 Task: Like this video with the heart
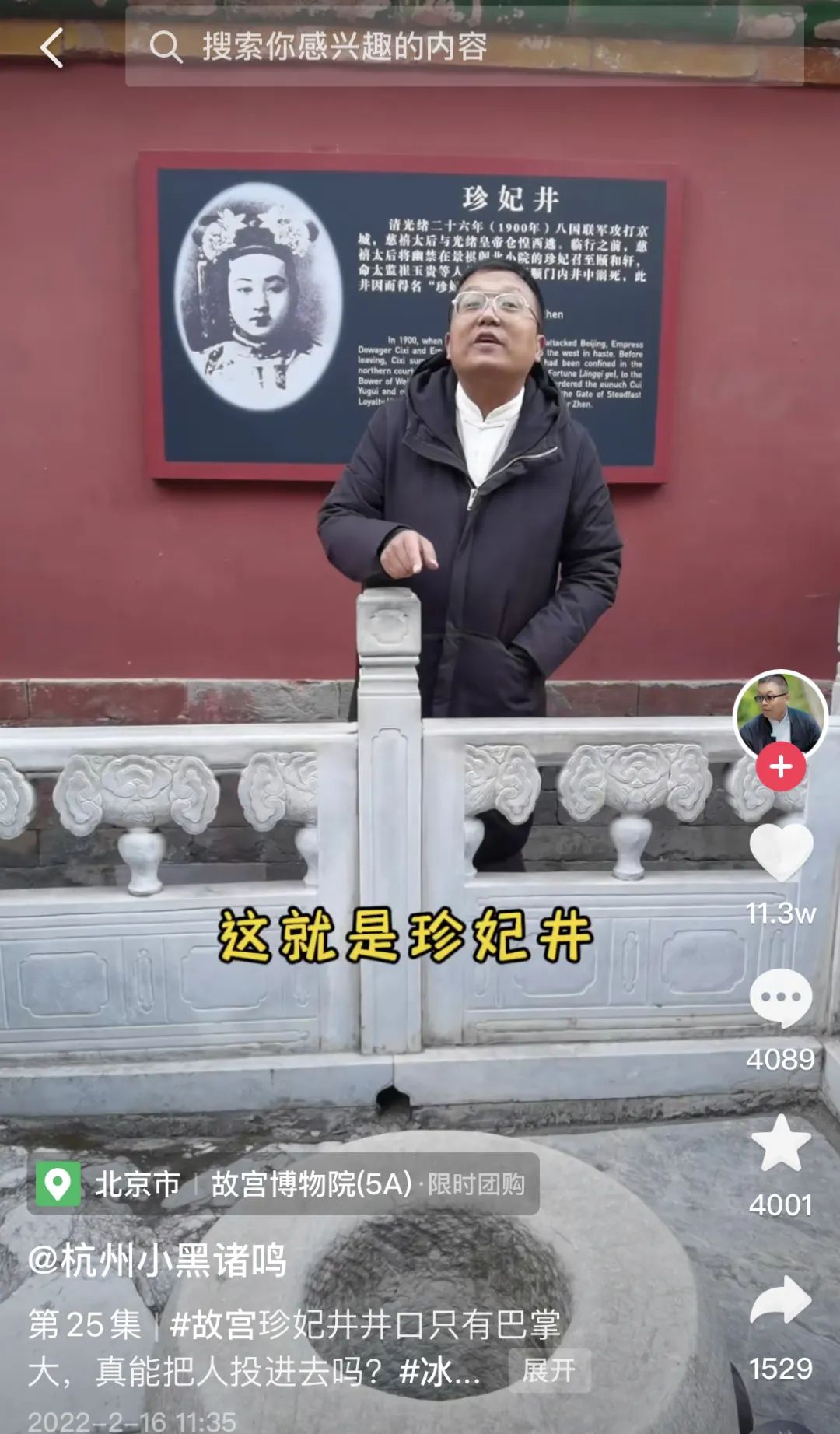[781, 853]
